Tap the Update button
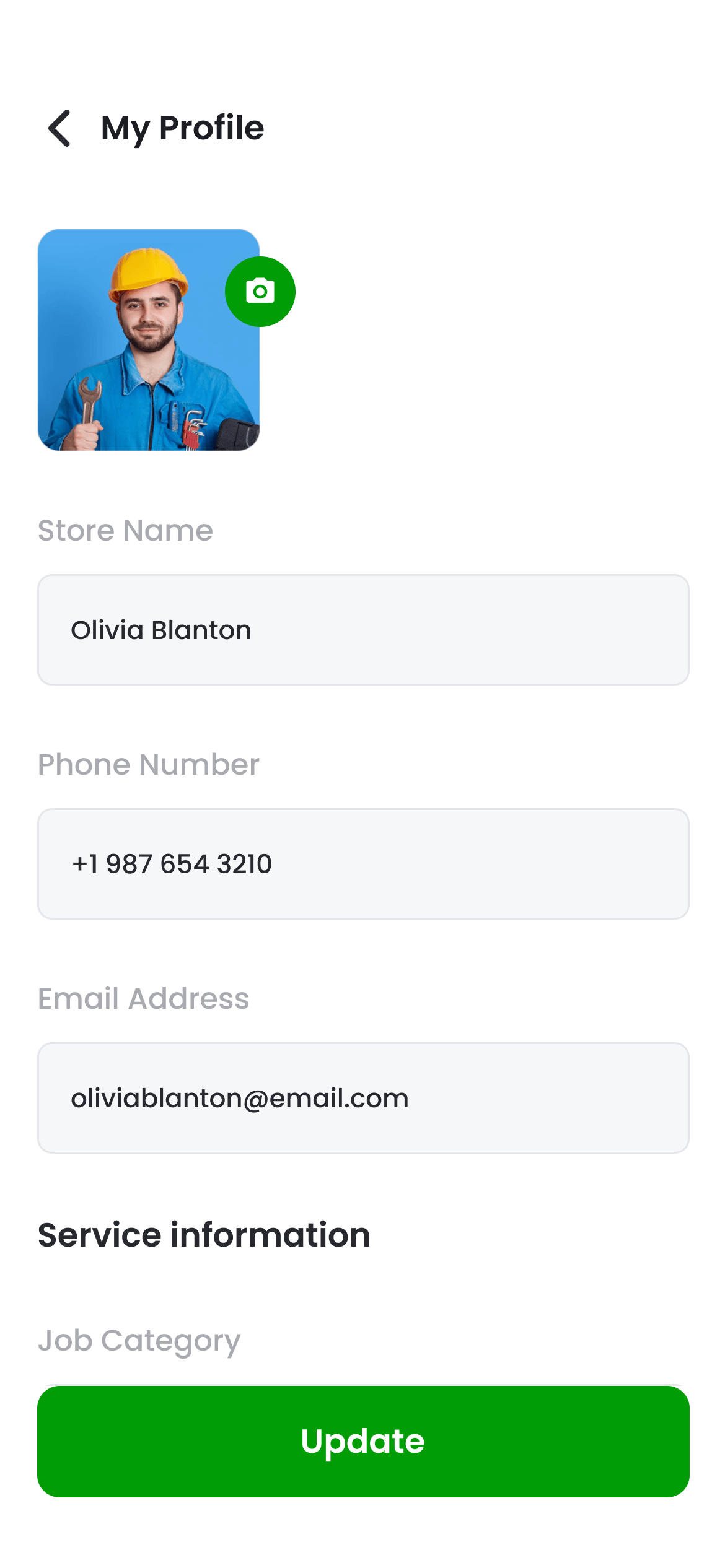This screenshot has width=725, height=1568. pyautogui.click(x=363, y=1441)
